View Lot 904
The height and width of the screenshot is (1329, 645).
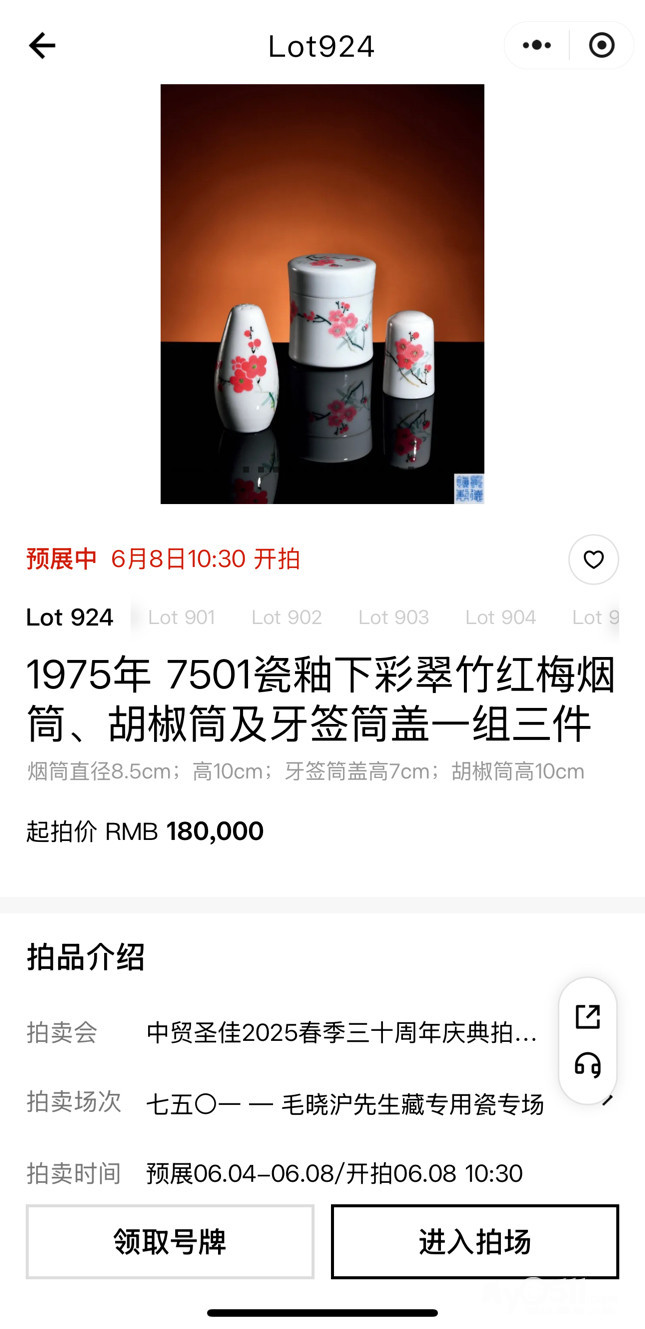pyautogui.click(x=500, y=617)
